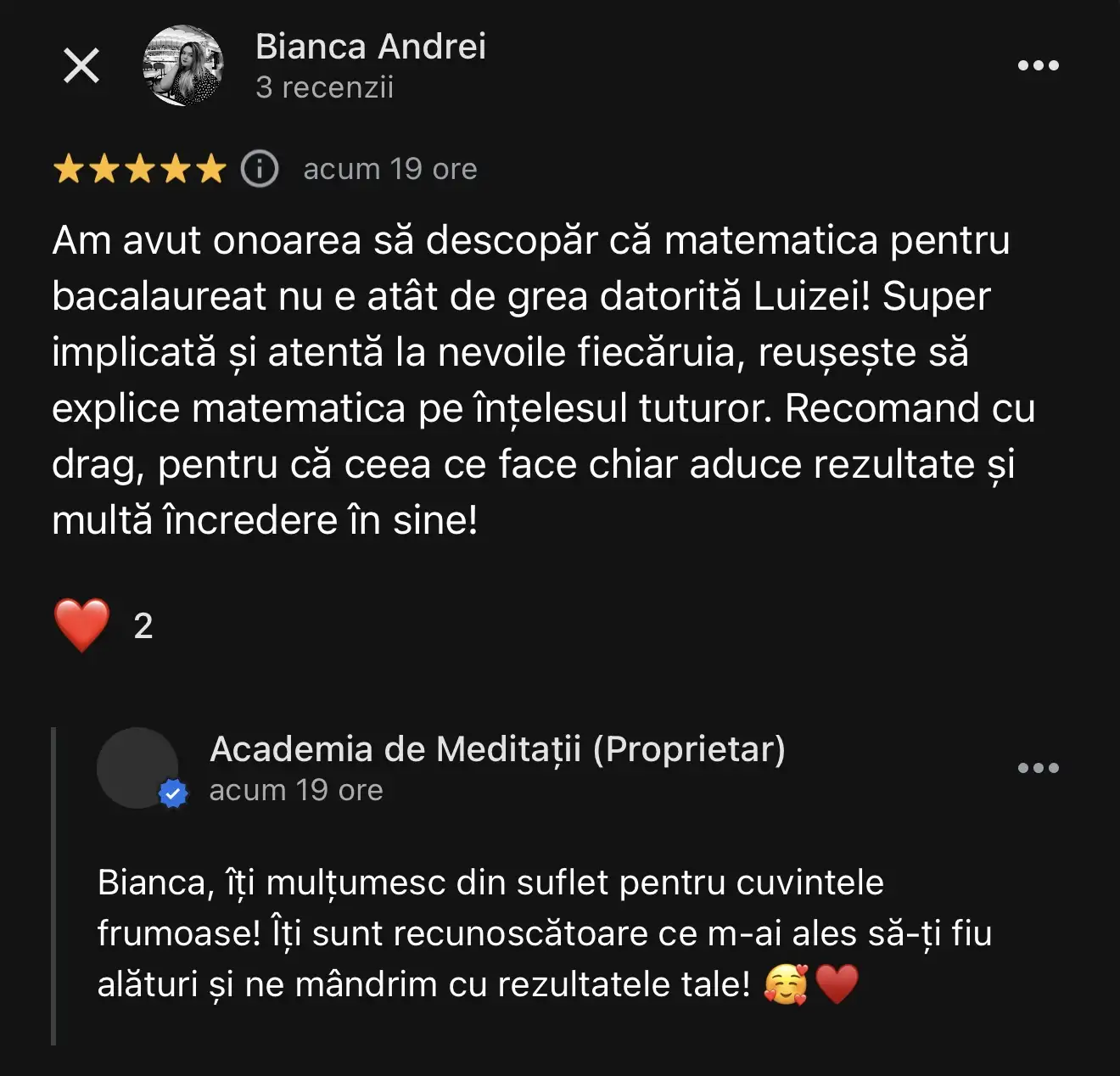Show rating info next to stars

click(x=259, y=169)
